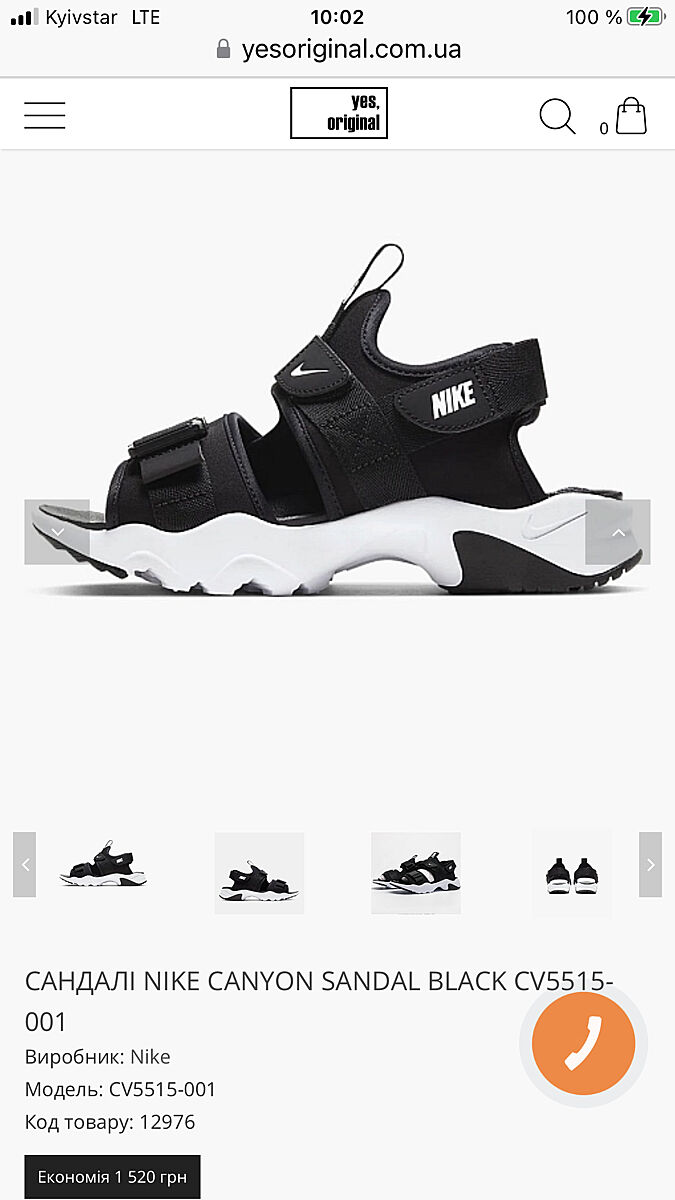675x1200 pixels.
Task: Select the third thumbnail with sandal pair
Action: [415, 872]
